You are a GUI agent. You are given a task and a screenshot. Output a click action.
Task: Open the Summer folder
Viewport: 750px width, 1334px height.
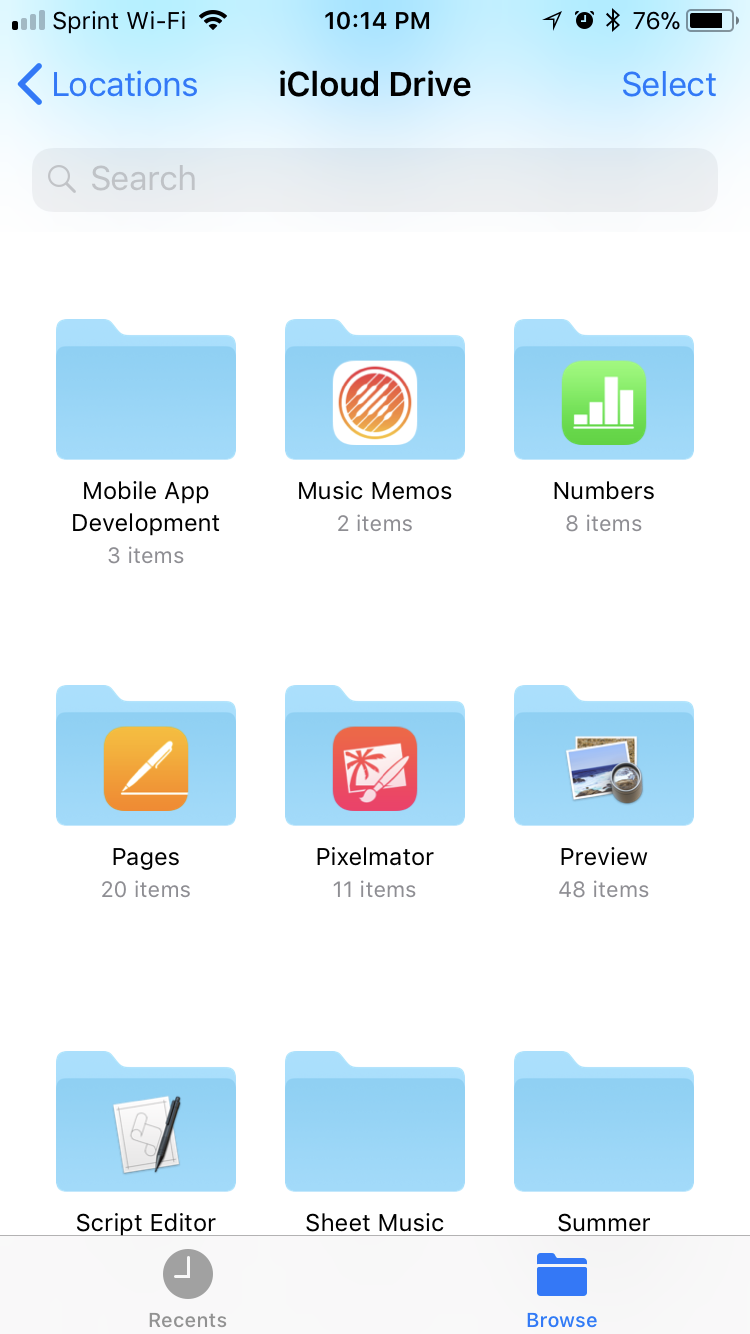(604, 1121)
